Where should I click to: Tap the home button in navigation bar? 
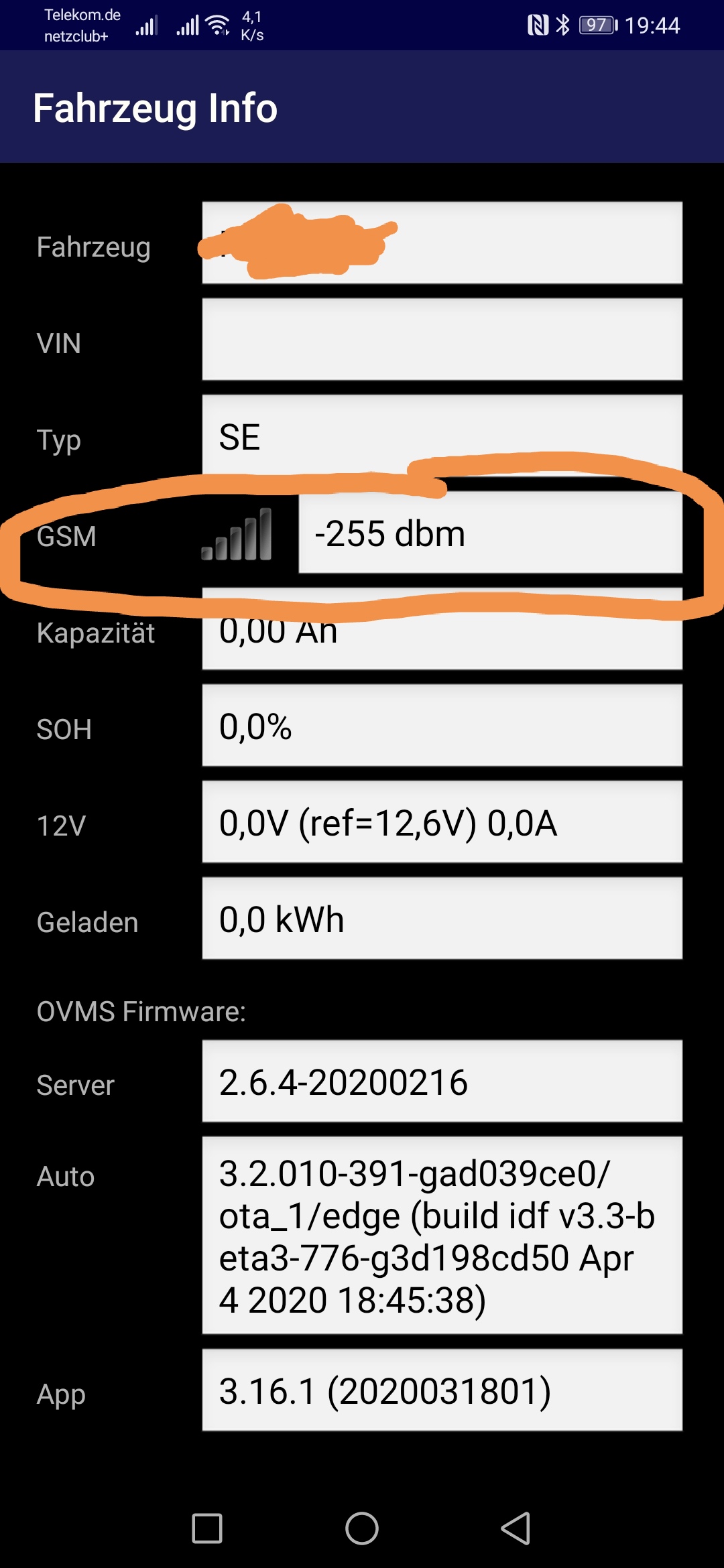pyautogui.click(x=362, y=1528)
